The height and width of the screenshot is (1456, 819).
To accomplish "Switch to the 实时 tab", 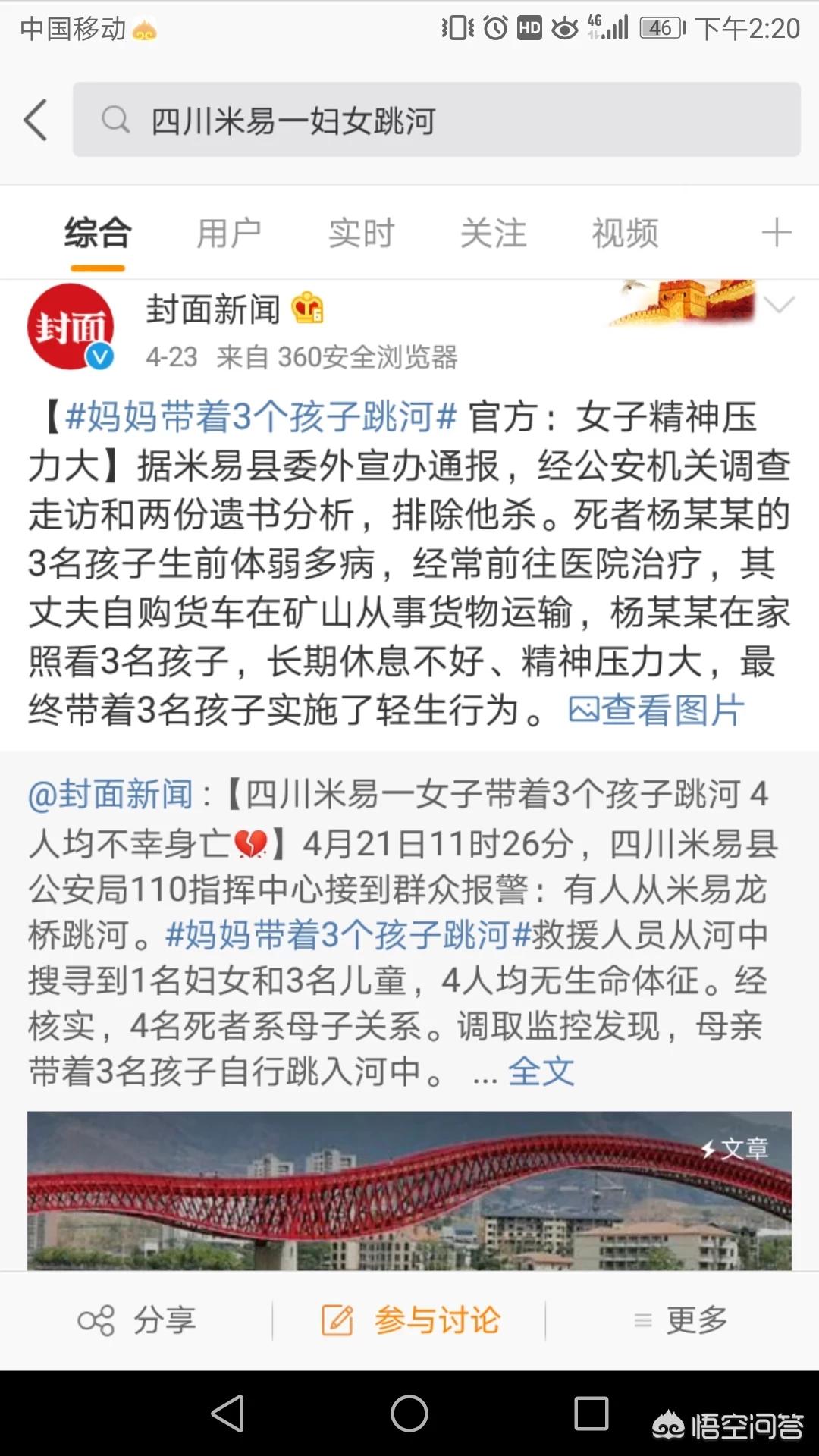I will point(361,233).
